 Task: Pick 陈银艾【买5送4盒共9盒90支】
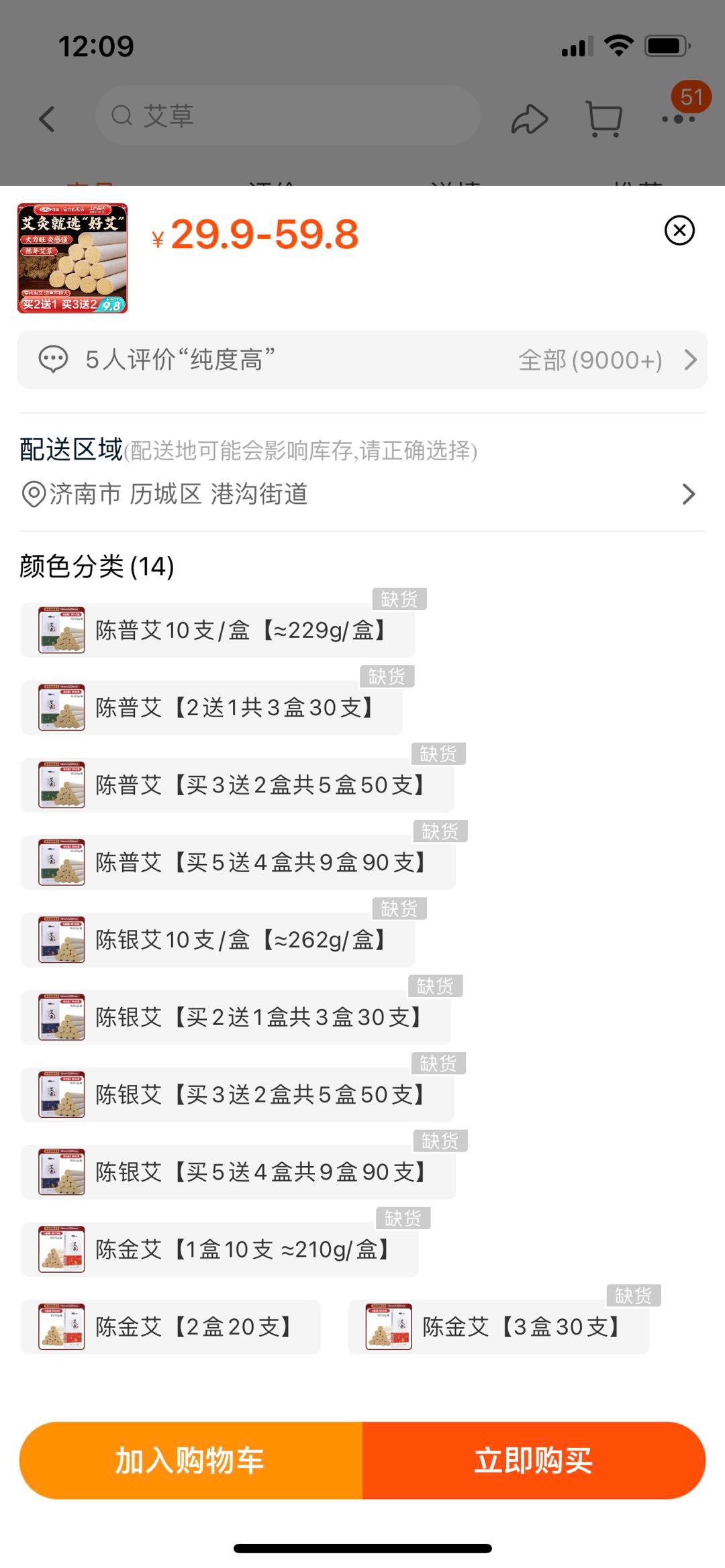click(238, 1172)
